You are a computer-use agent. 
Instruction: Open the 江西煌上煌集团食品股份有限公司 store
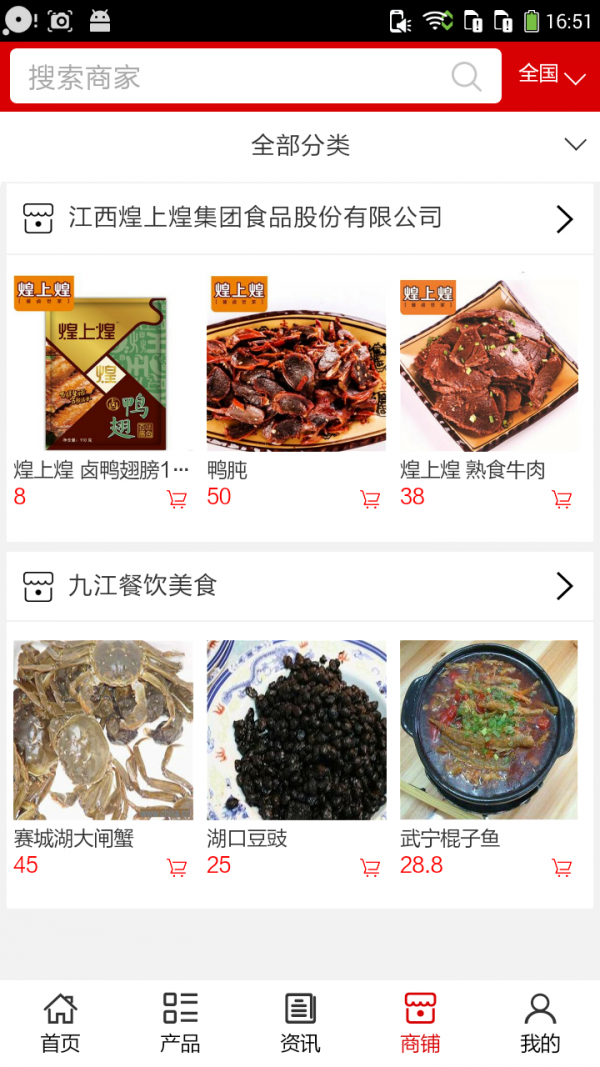tap(300, 218)
